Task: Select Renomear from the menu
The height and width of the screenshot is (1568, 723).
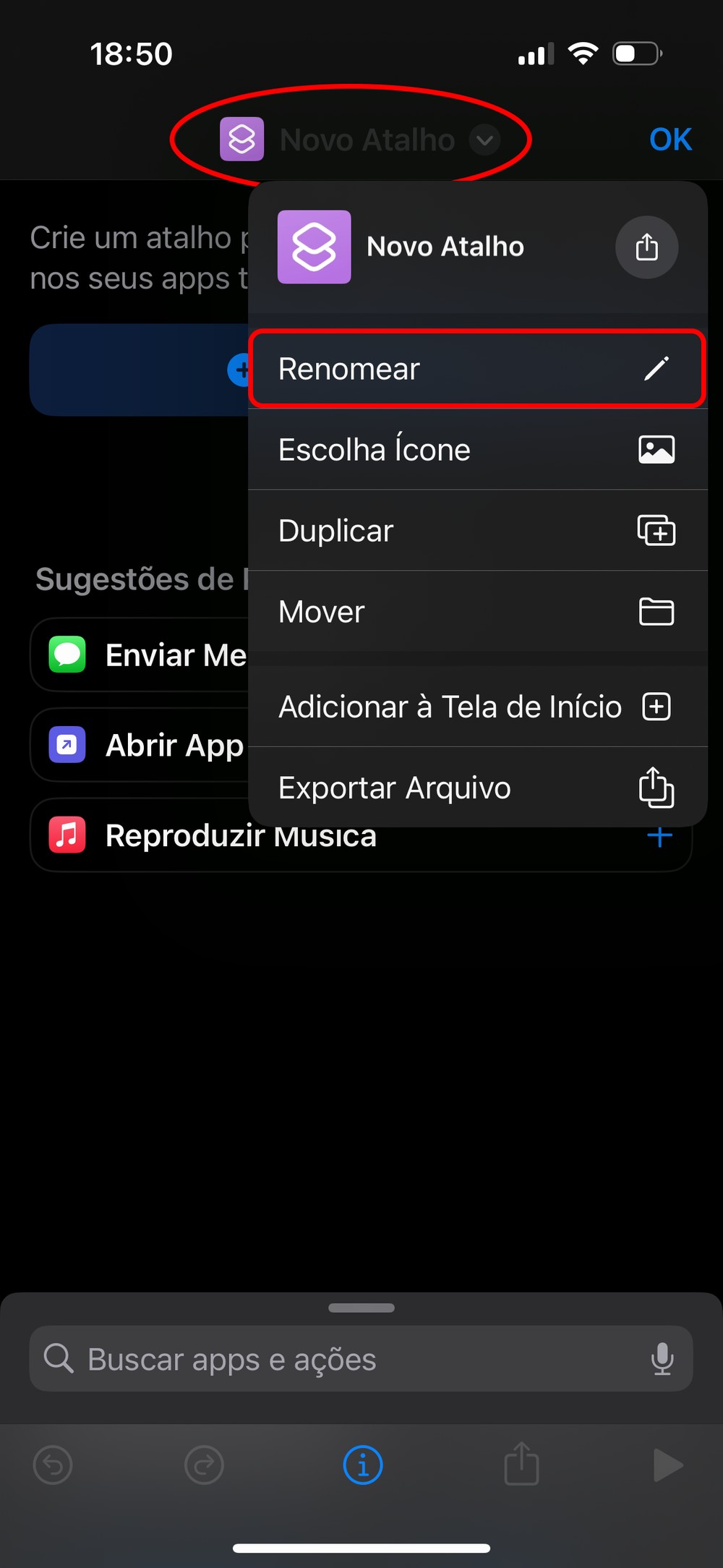Action: pos(476,369)
